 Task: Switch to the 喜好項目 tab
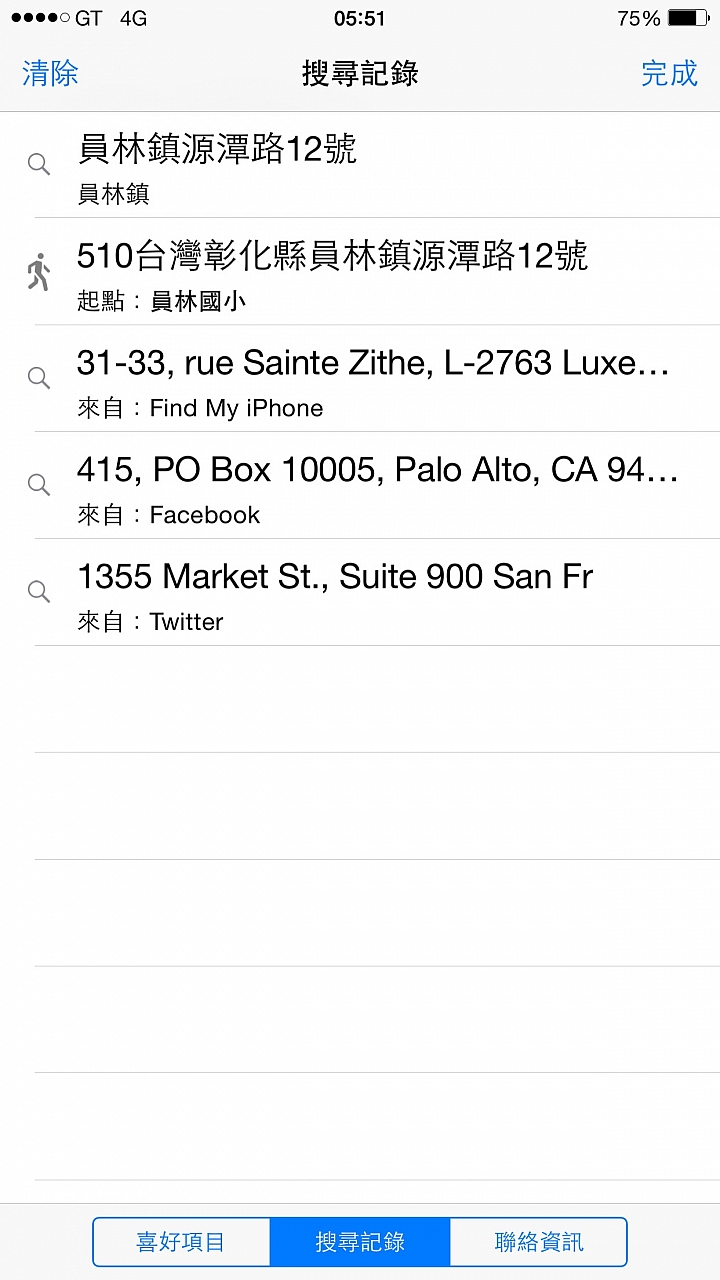[181, 1242]
